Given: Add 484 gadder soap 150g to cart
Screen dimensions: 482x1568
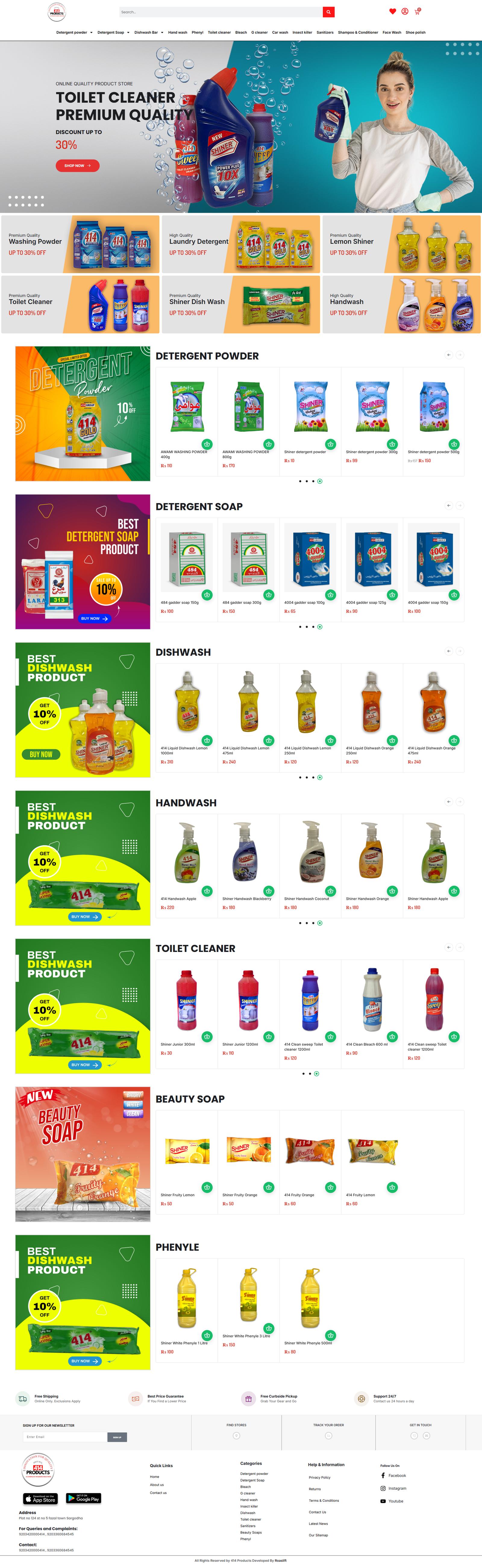Looking at the screenshot, I should 207,595.
